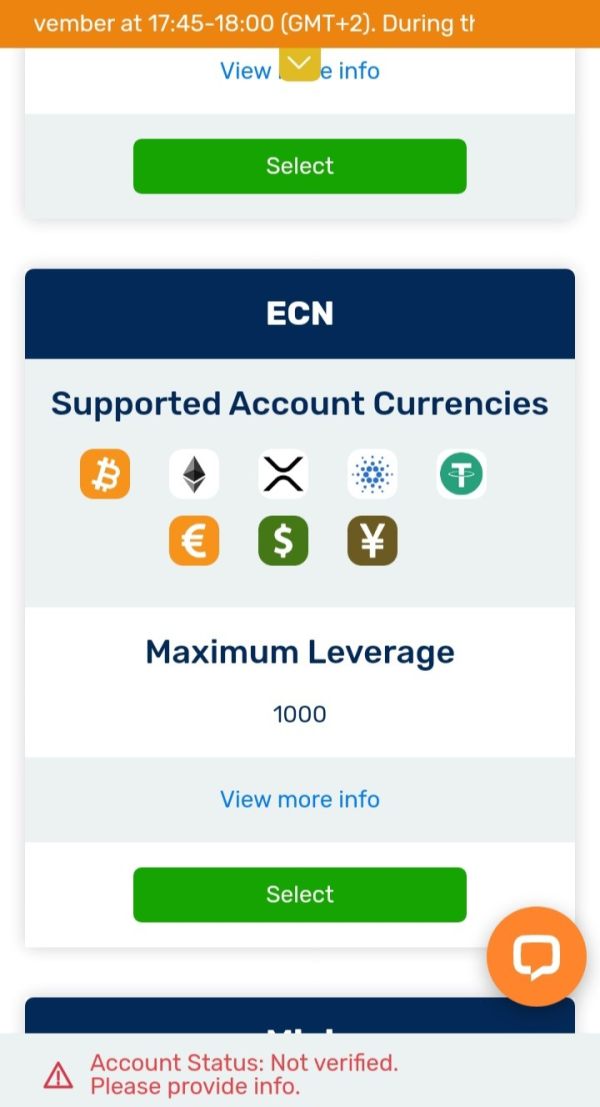The height and width of the screenshot is (1107, 600).
Task: Select the account type above ECN
Action: [299, 166]
